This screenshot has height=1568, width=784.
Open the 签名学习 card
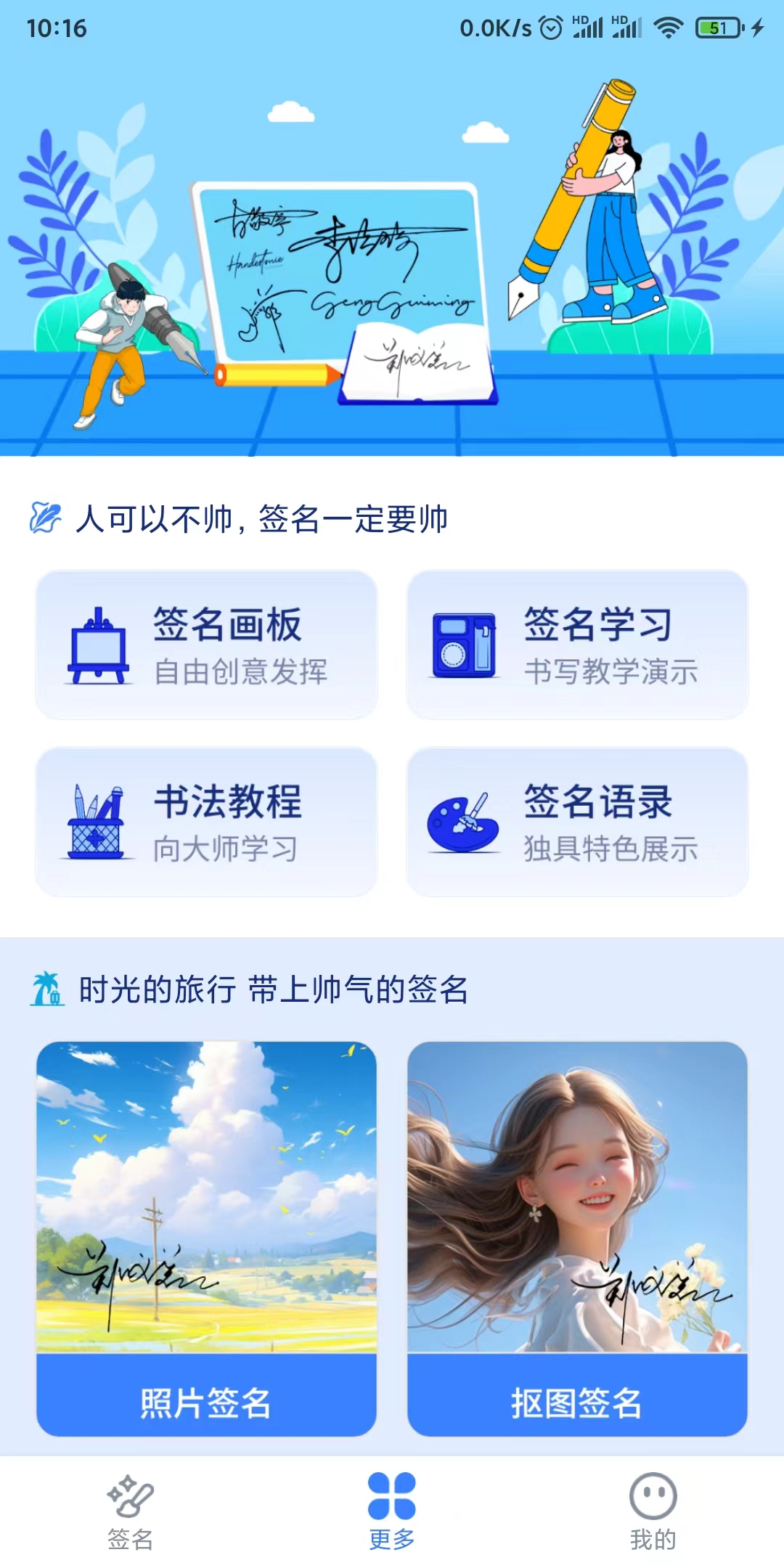(x=577, y=645)
